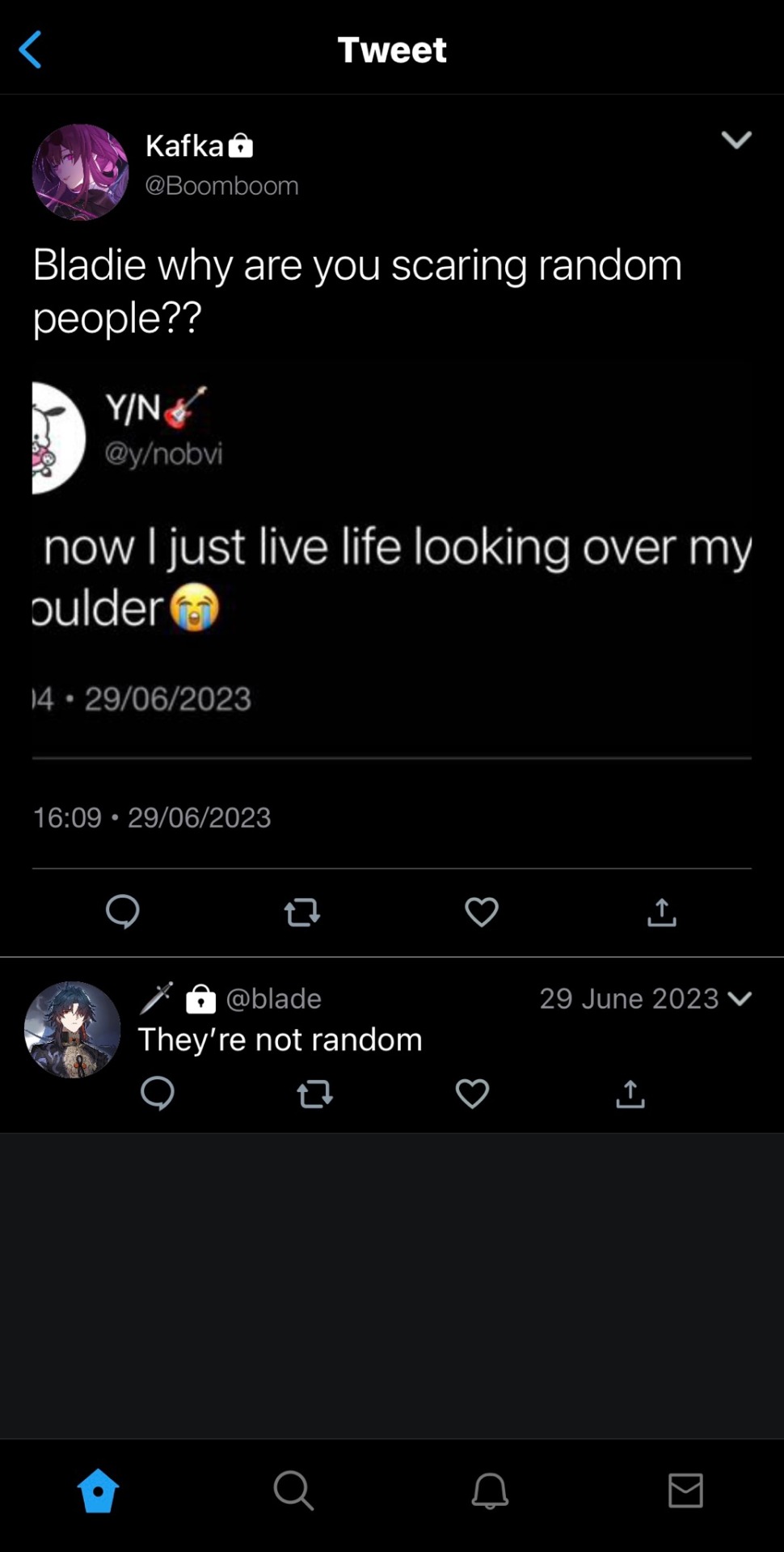Share Kafka's tweet

pos(661,913)
